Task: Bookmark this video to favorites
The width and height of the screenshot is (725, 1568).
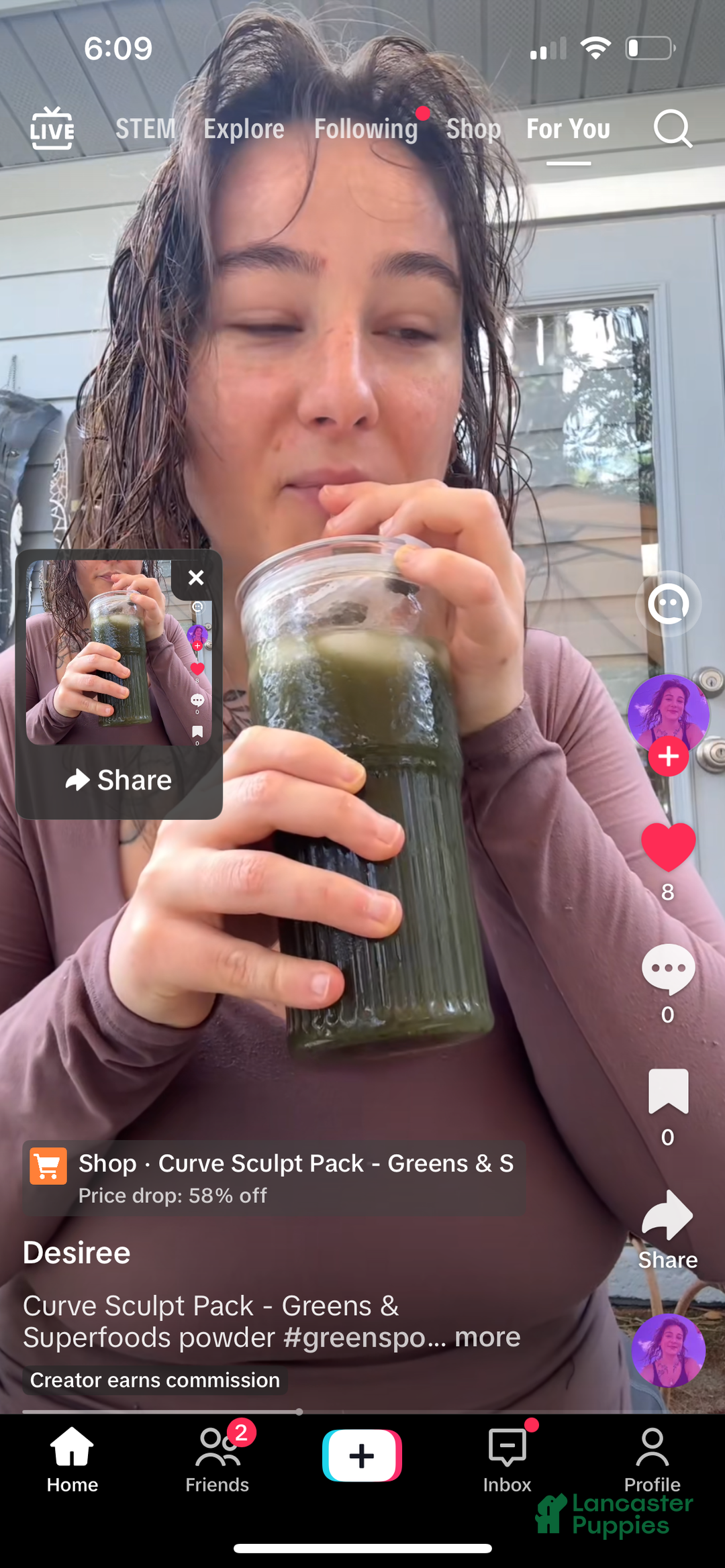Action: [668, 1092]
